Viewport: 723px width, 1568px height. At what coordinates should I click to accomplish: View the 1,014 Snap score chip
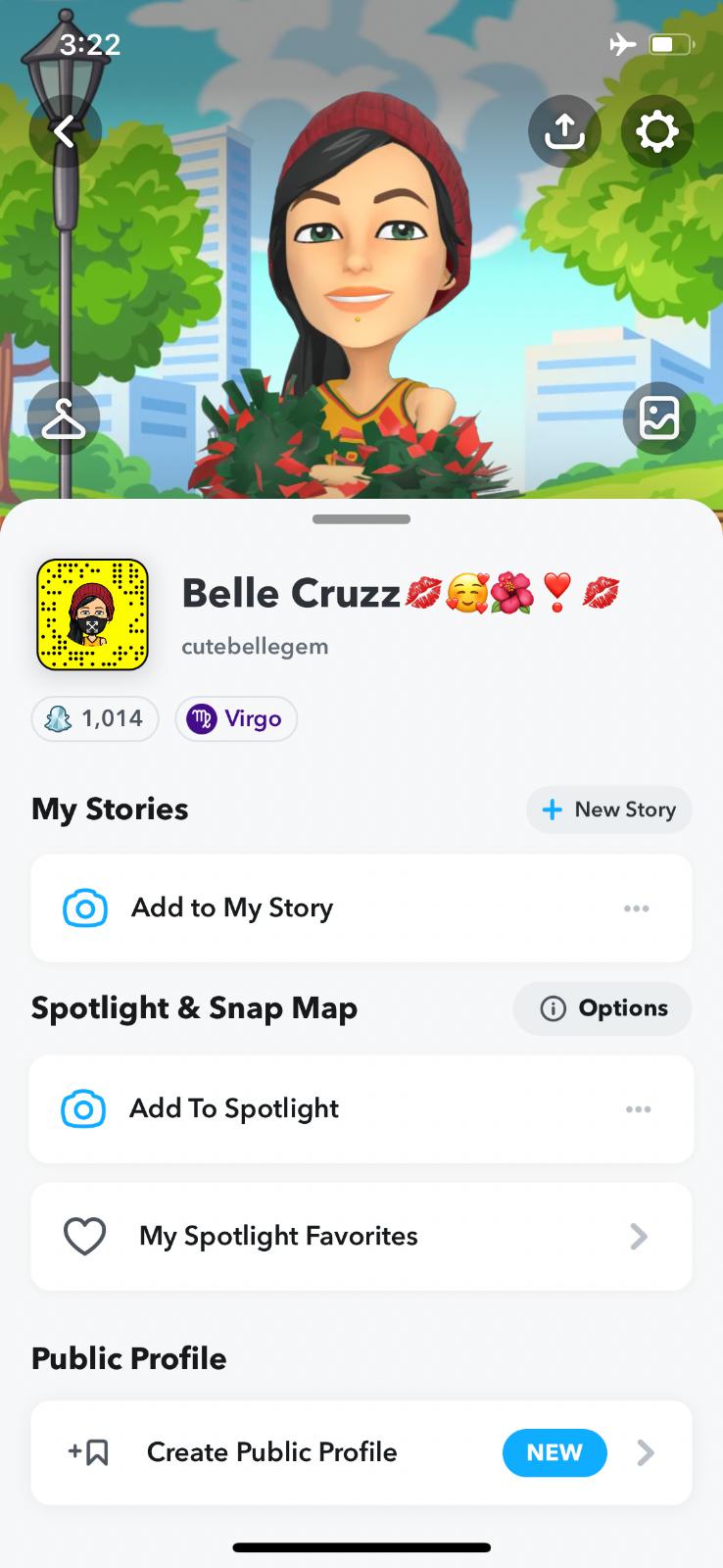pos(95,718)
